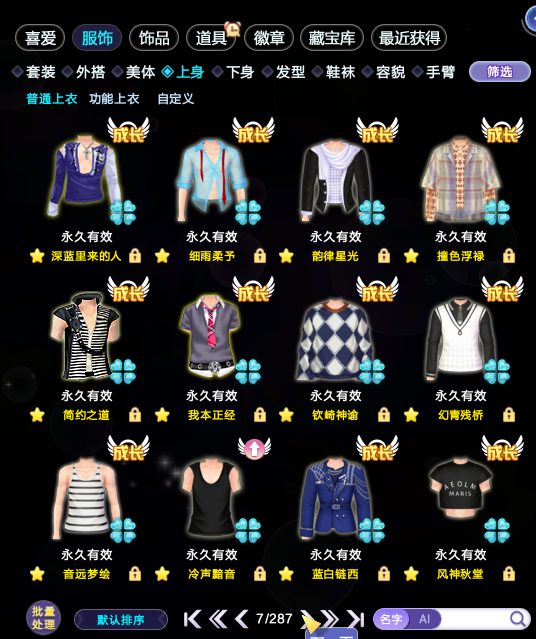The height and width of the screenshot is (639, 536).
Task: Open the 自定义 sub-tab
Action: point(176,99)
